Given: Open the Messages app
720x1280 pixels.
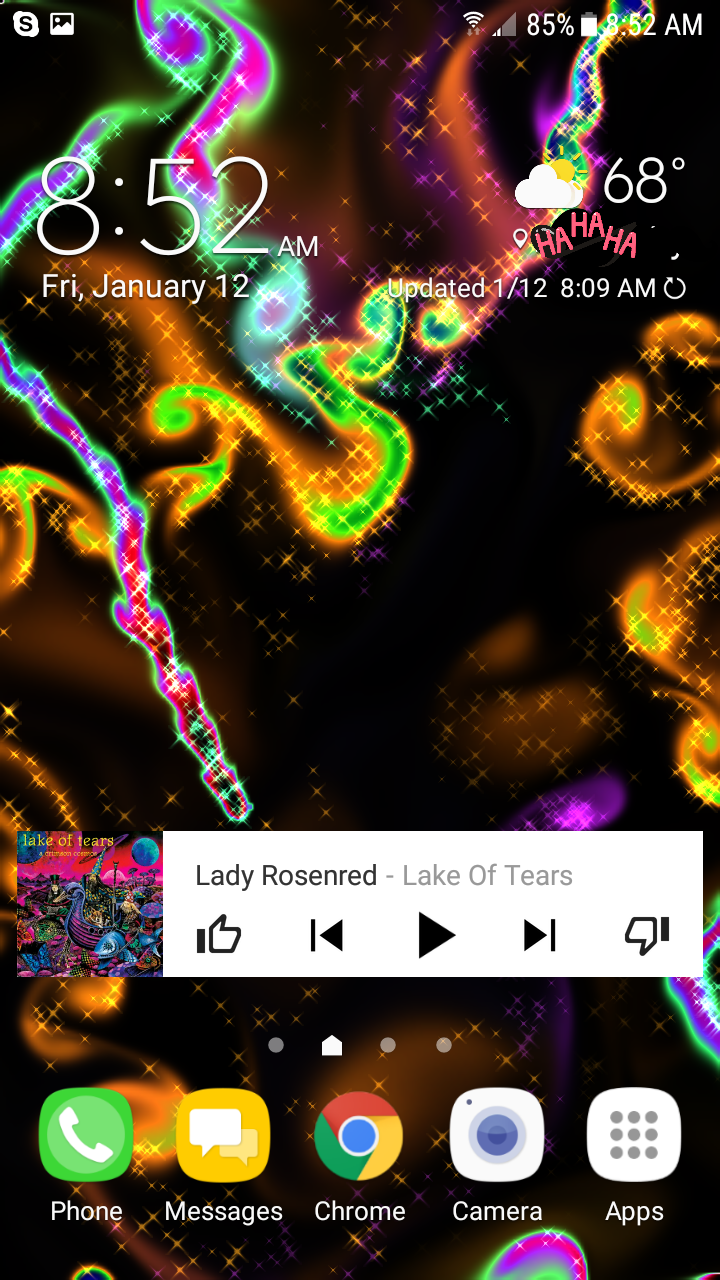Looking at the screenshot, I should coord(223,1136).
